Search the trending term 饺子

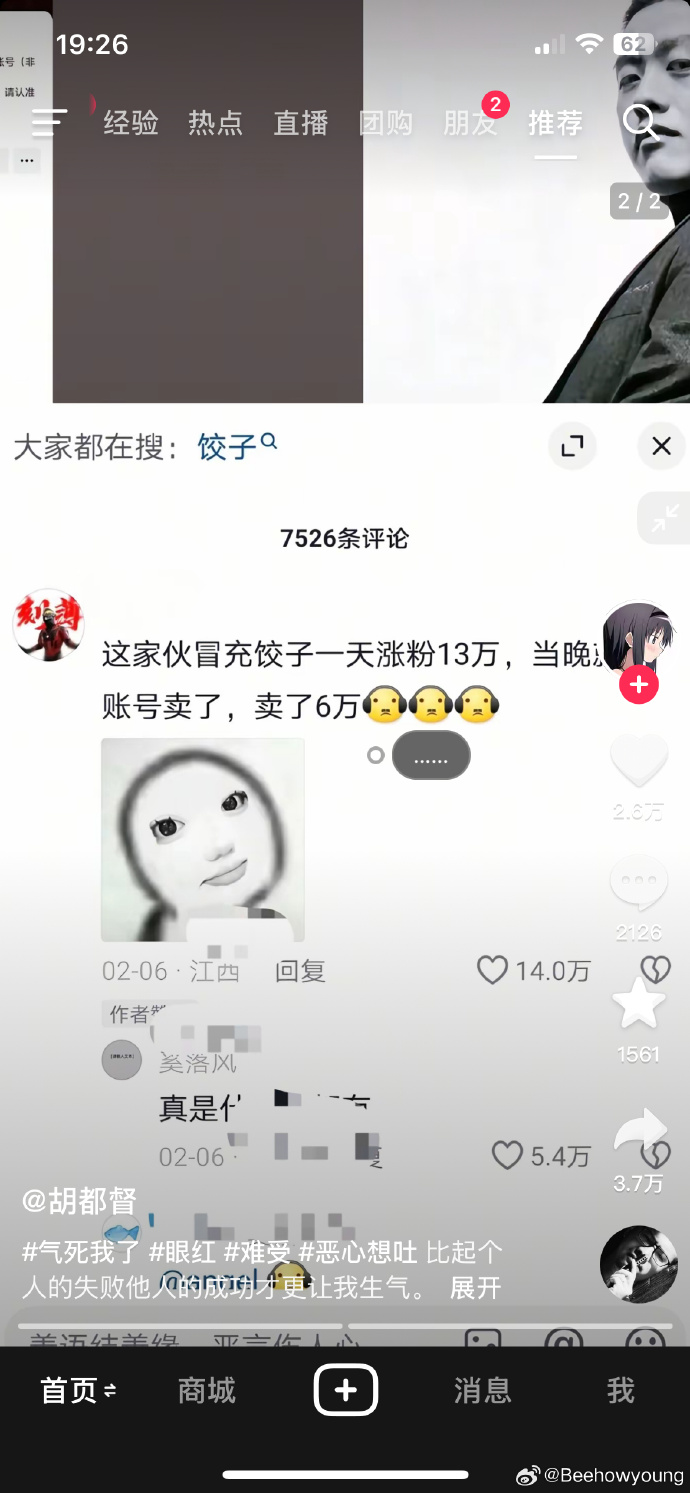236,446
